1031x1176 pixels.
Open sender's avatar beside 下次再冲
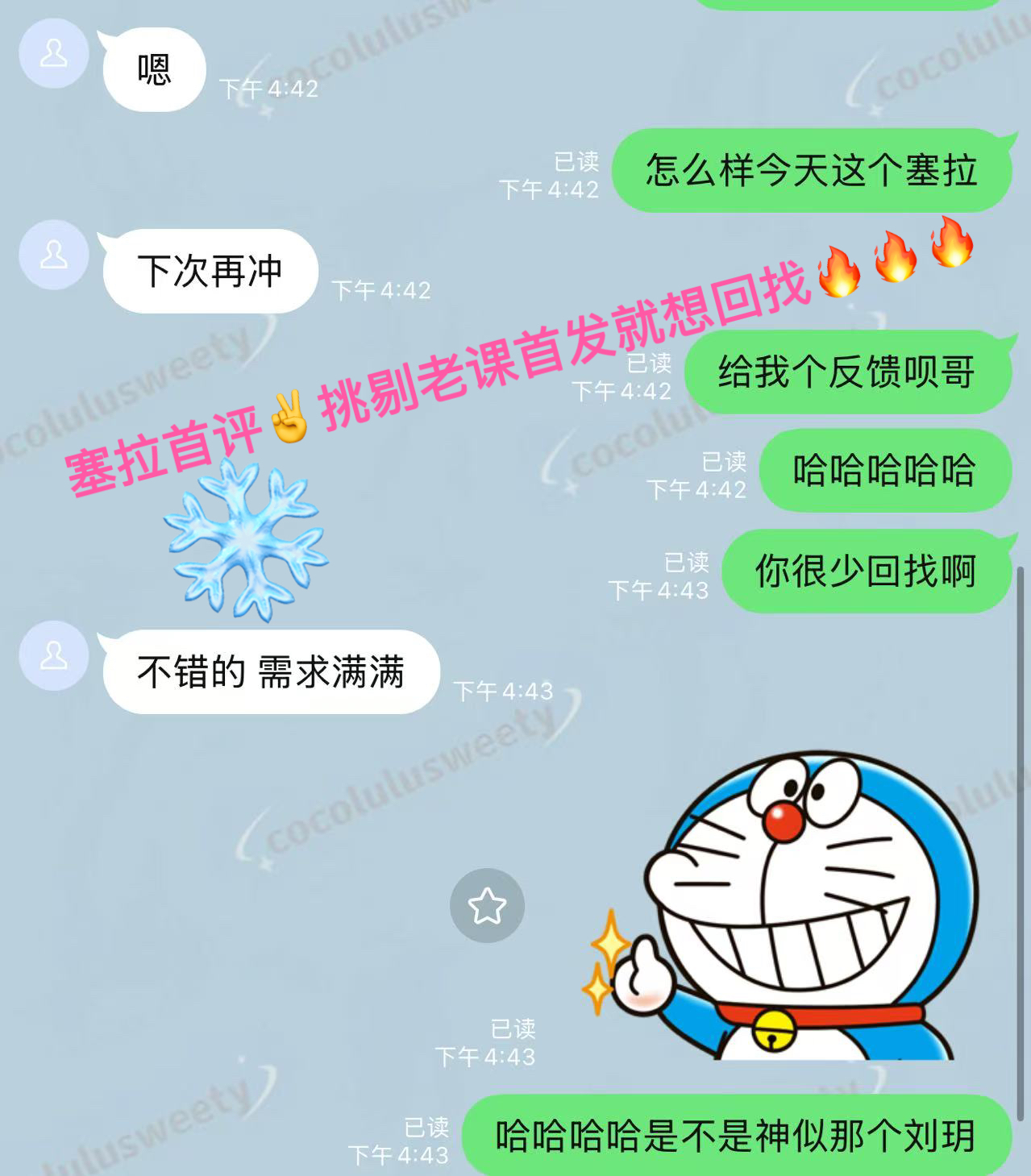pyautogui.click(x=53, y=255)
